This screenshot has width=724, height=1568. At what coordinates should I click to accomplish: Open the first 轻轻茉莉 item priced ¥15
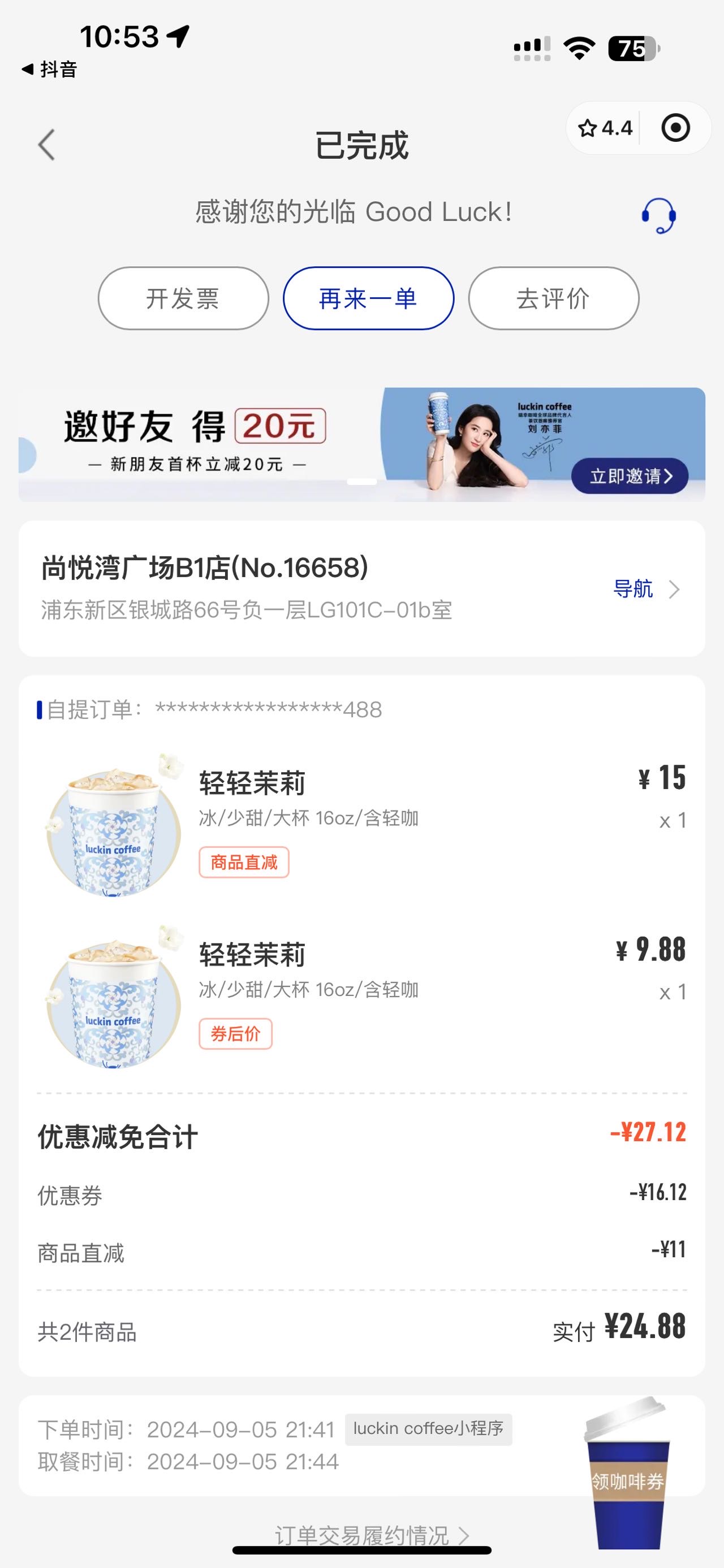pos(361,824)
